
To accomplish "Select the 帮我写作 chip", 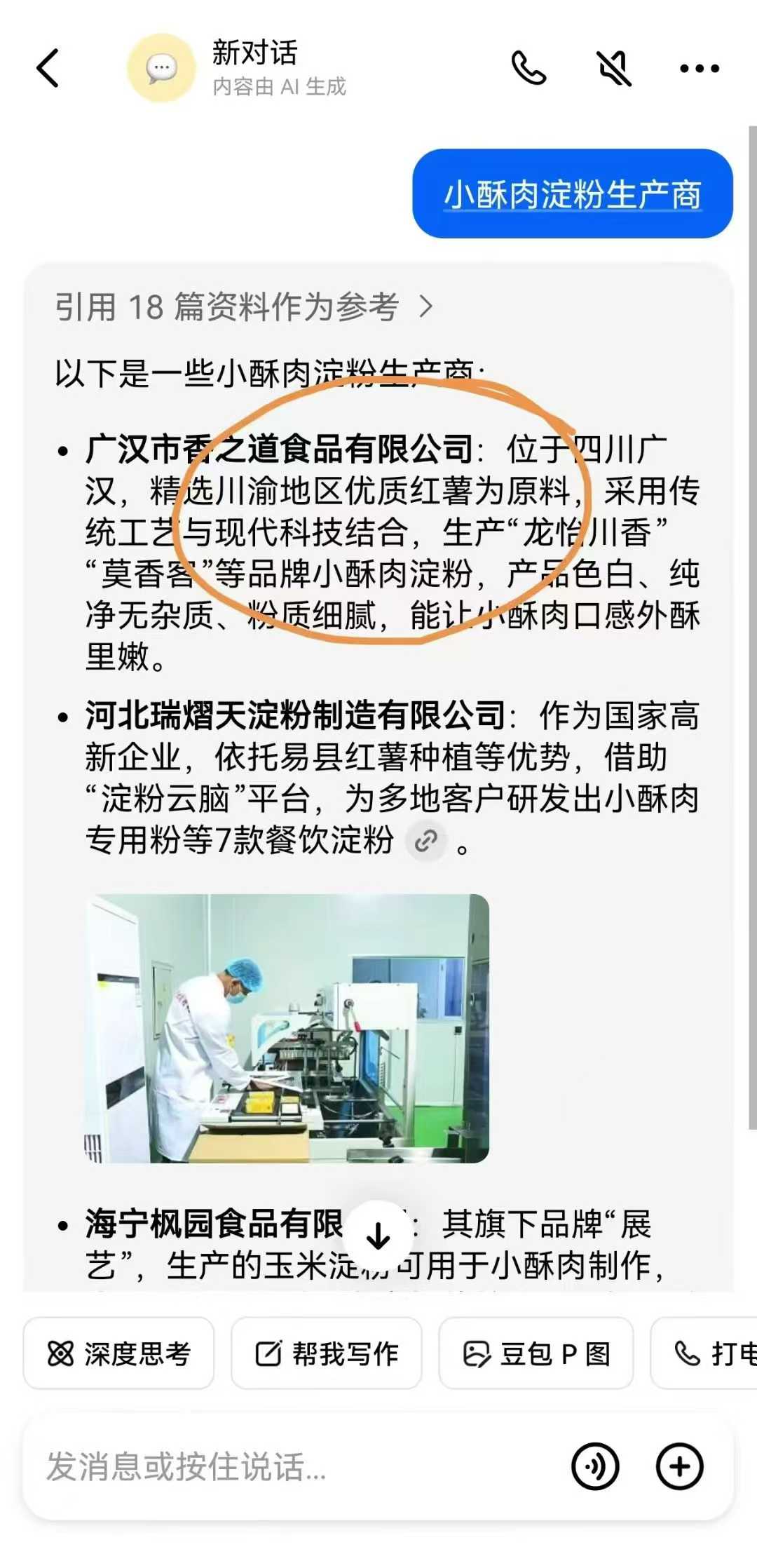I will 327,1353.
